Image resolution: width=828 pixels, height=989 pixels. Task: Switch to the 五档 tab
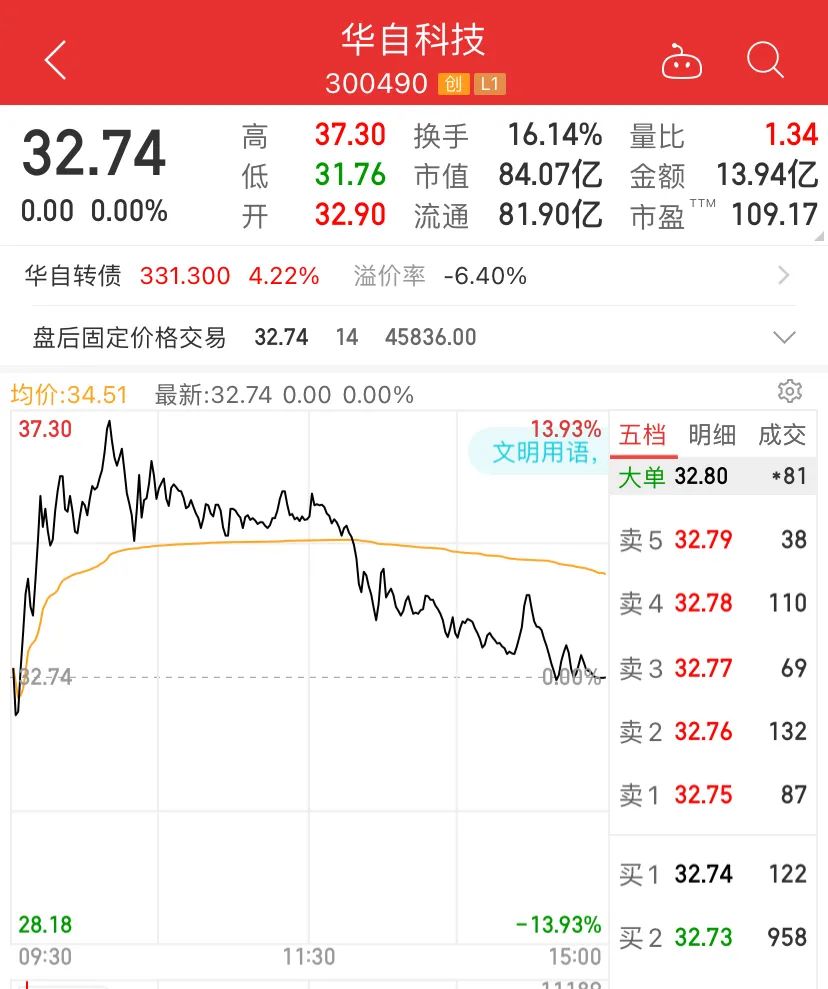642,435
